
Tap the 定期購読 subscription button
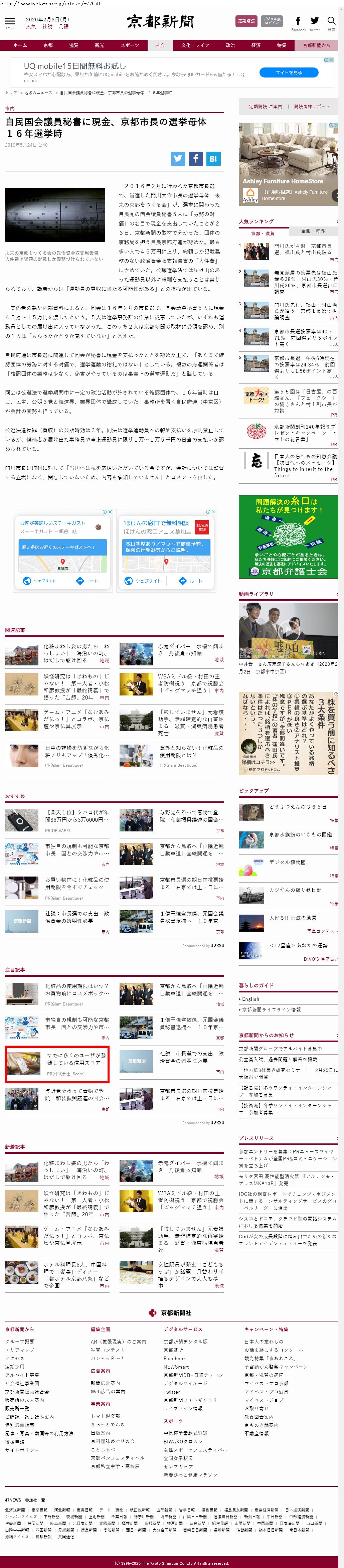(x=246, y=21)
